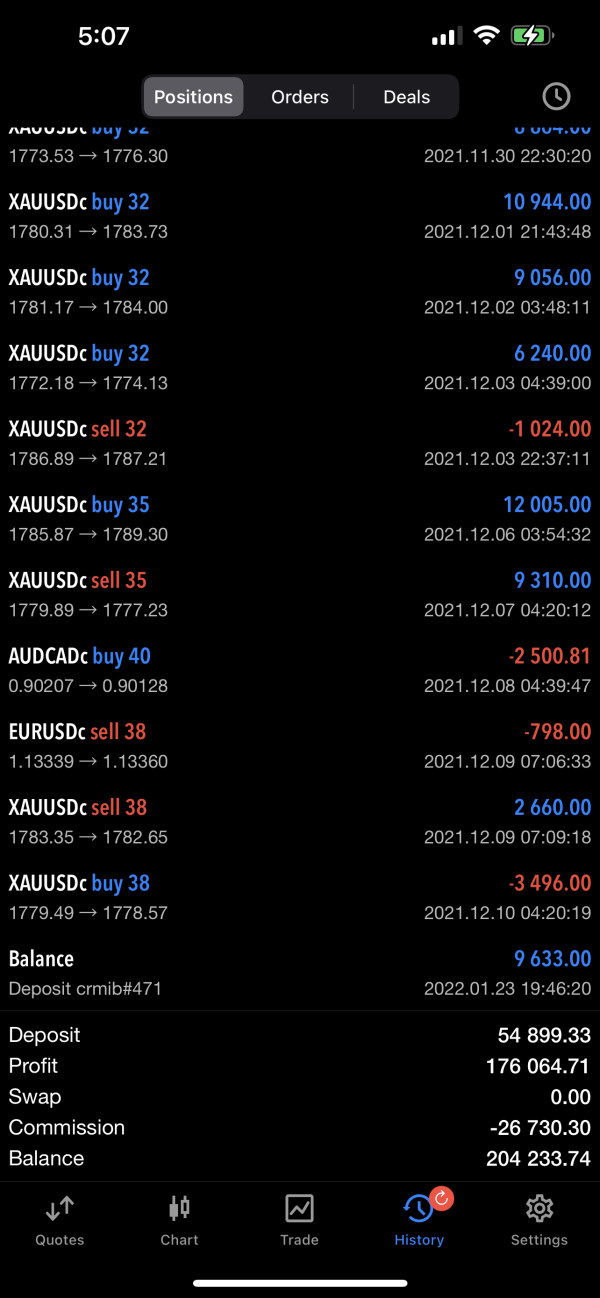Open the History tab

pos(419,1221)
